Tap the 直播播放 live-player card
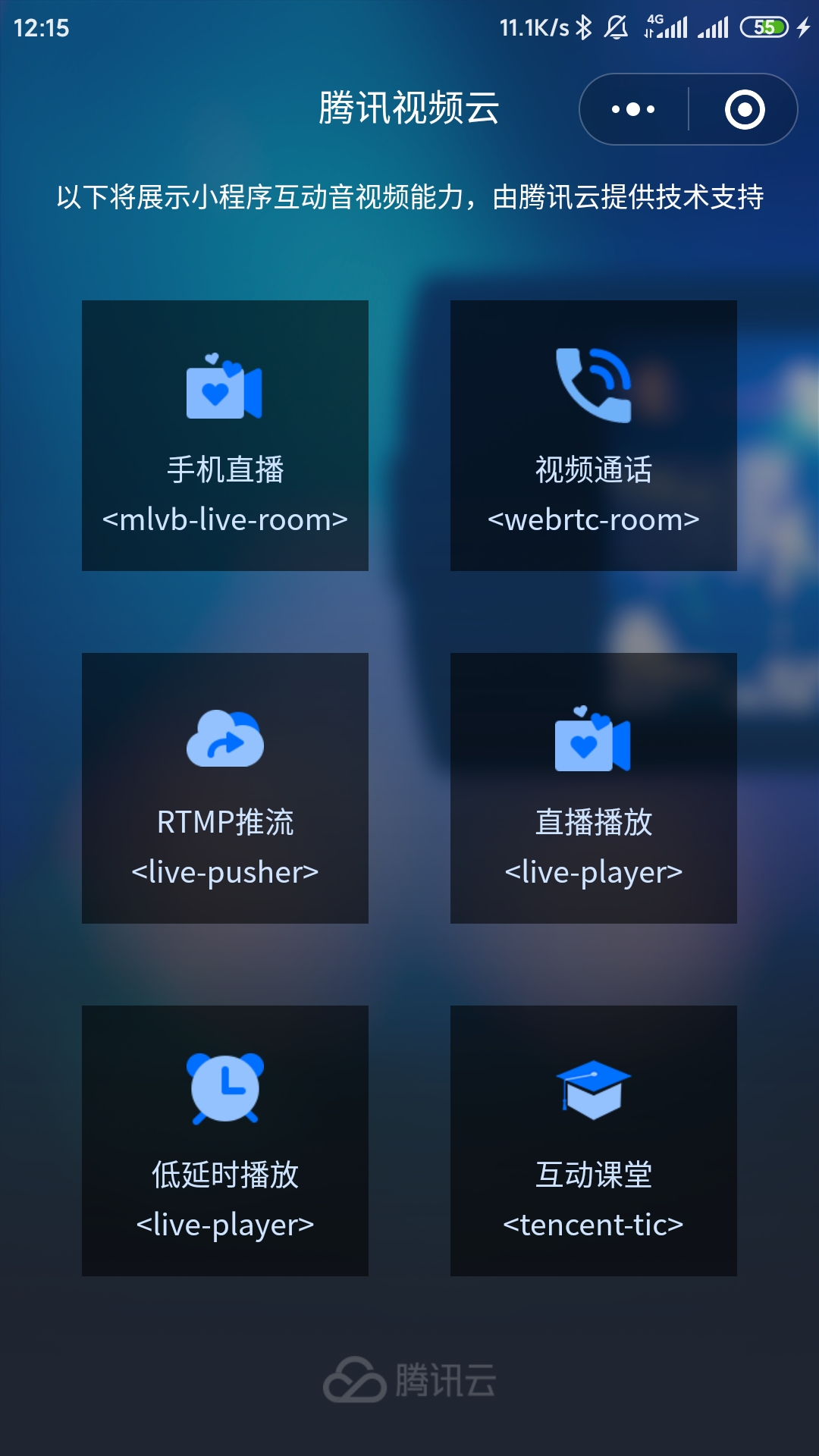The image size is (819, 1456). (x=594, y=788)
